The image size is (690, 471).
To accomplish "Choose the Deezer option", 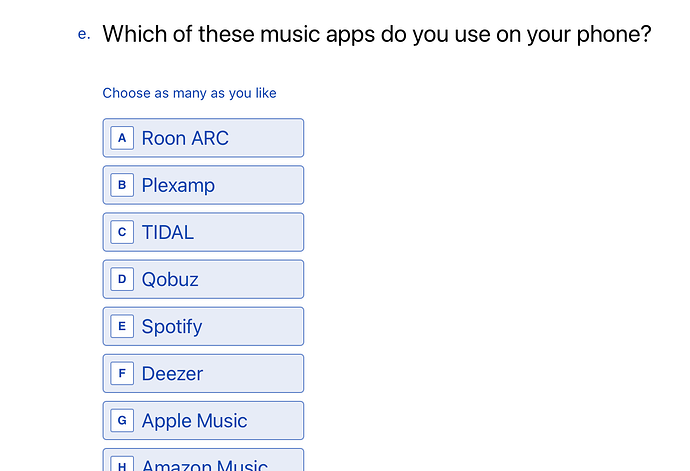I will coord(203,373).
